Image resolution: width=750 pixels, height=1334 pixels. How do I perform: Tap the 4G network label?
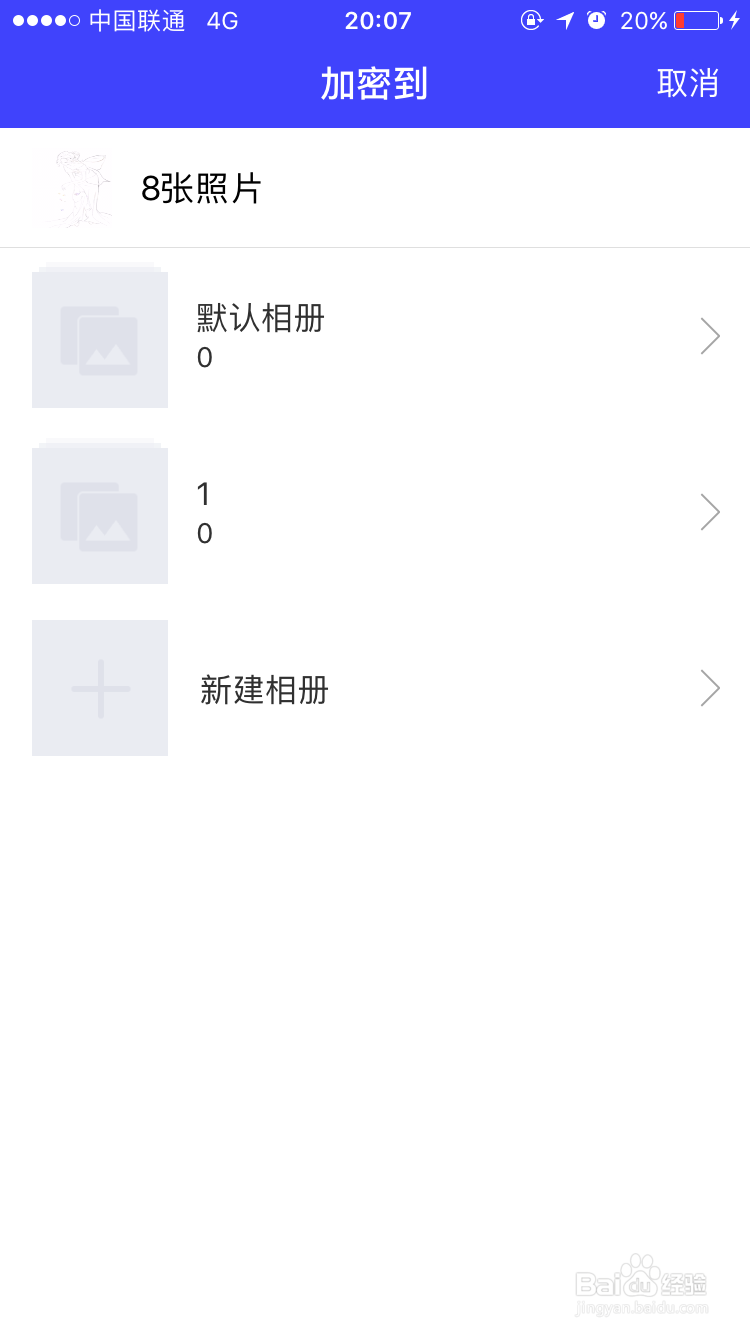(222, 20)
